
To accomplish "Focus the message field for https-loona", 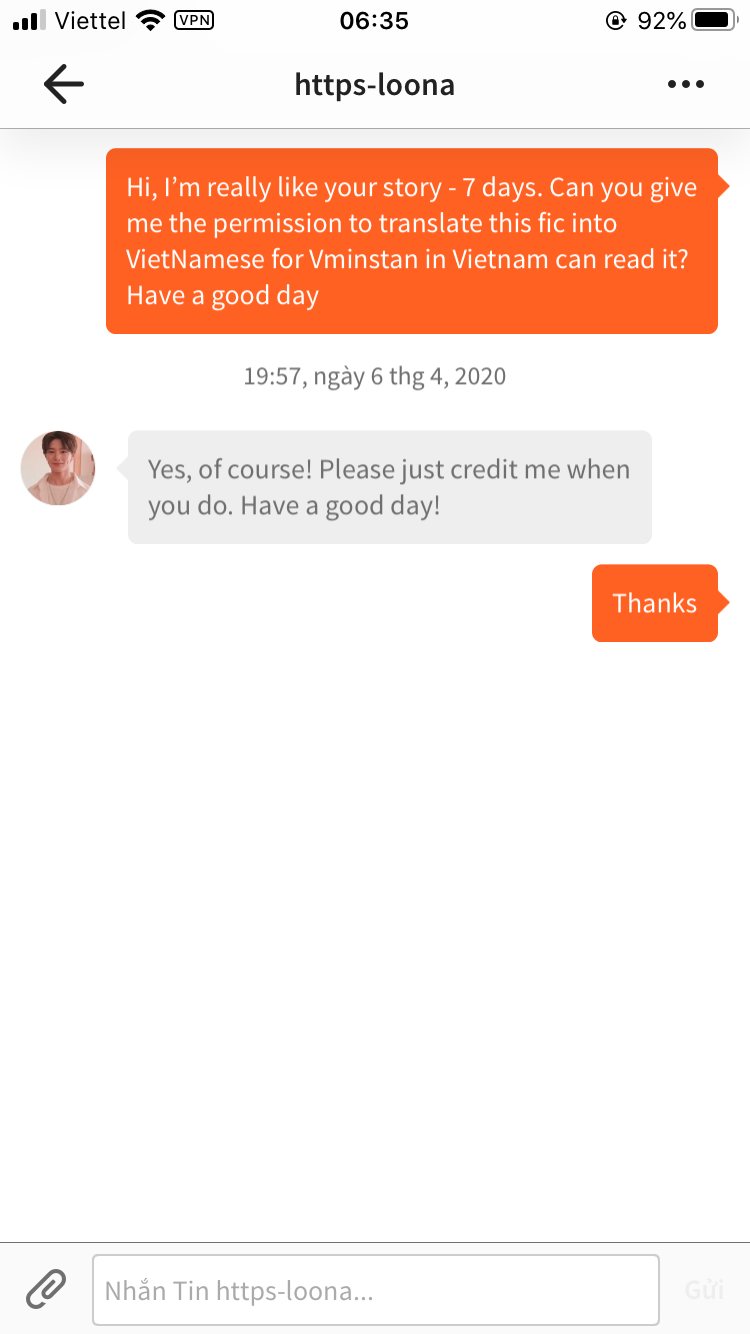I will click(x=376, y=1290).
